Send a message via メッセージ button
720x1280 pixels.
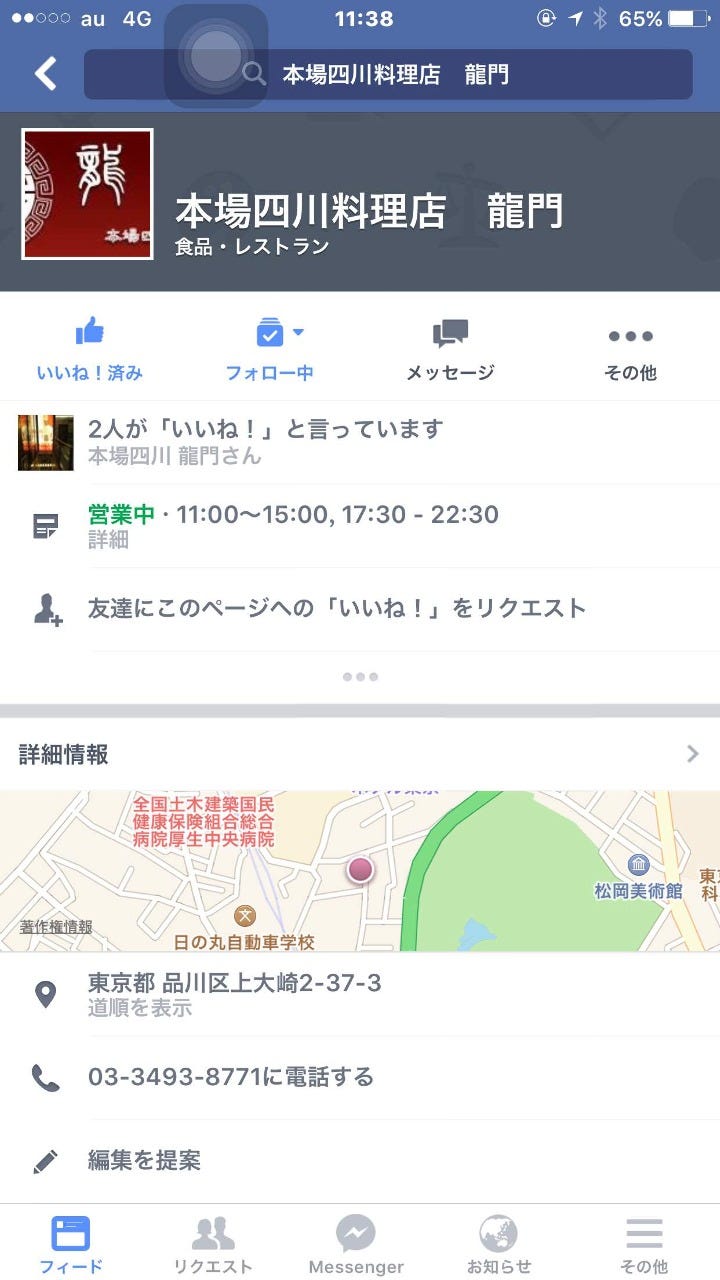450,348
